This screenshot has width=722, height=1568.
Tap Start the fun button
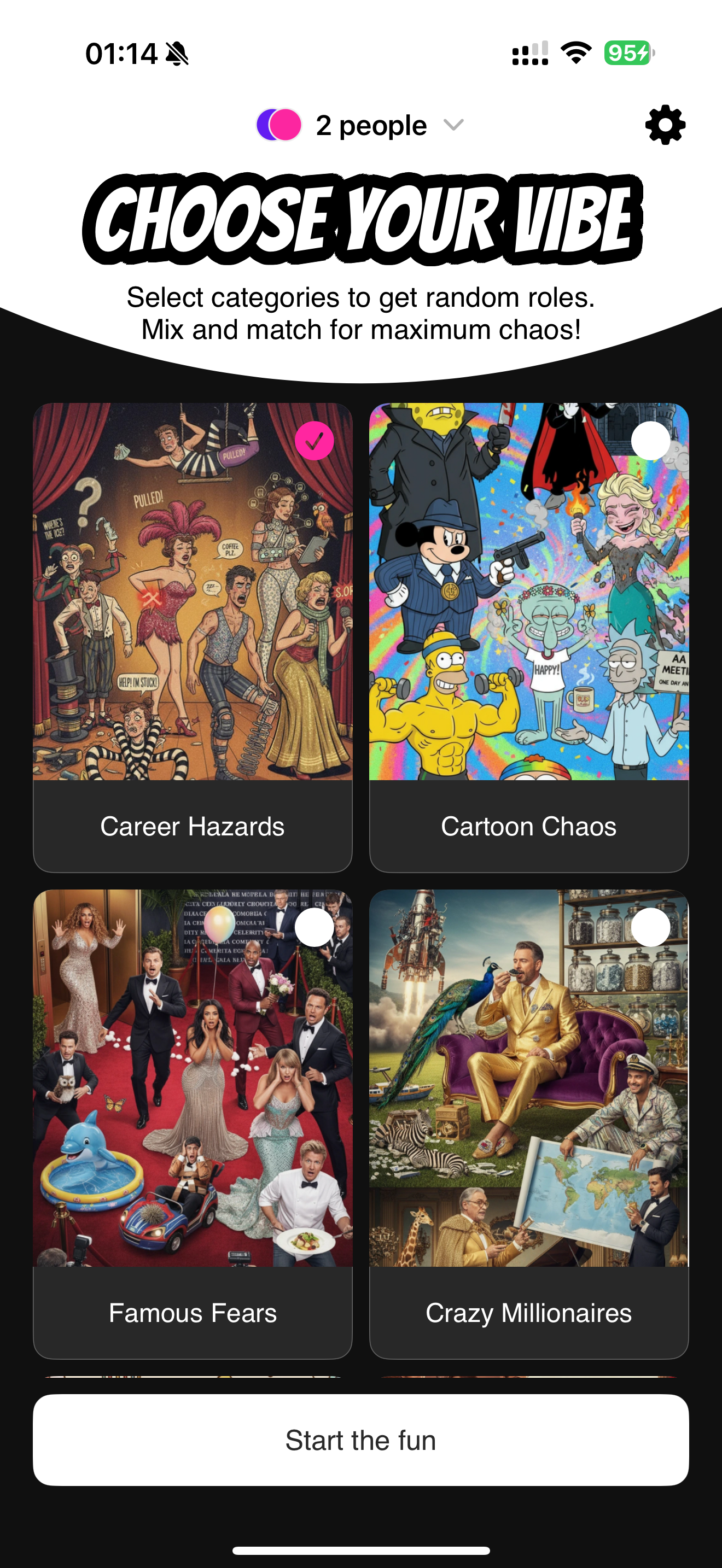coord(360,1440)
